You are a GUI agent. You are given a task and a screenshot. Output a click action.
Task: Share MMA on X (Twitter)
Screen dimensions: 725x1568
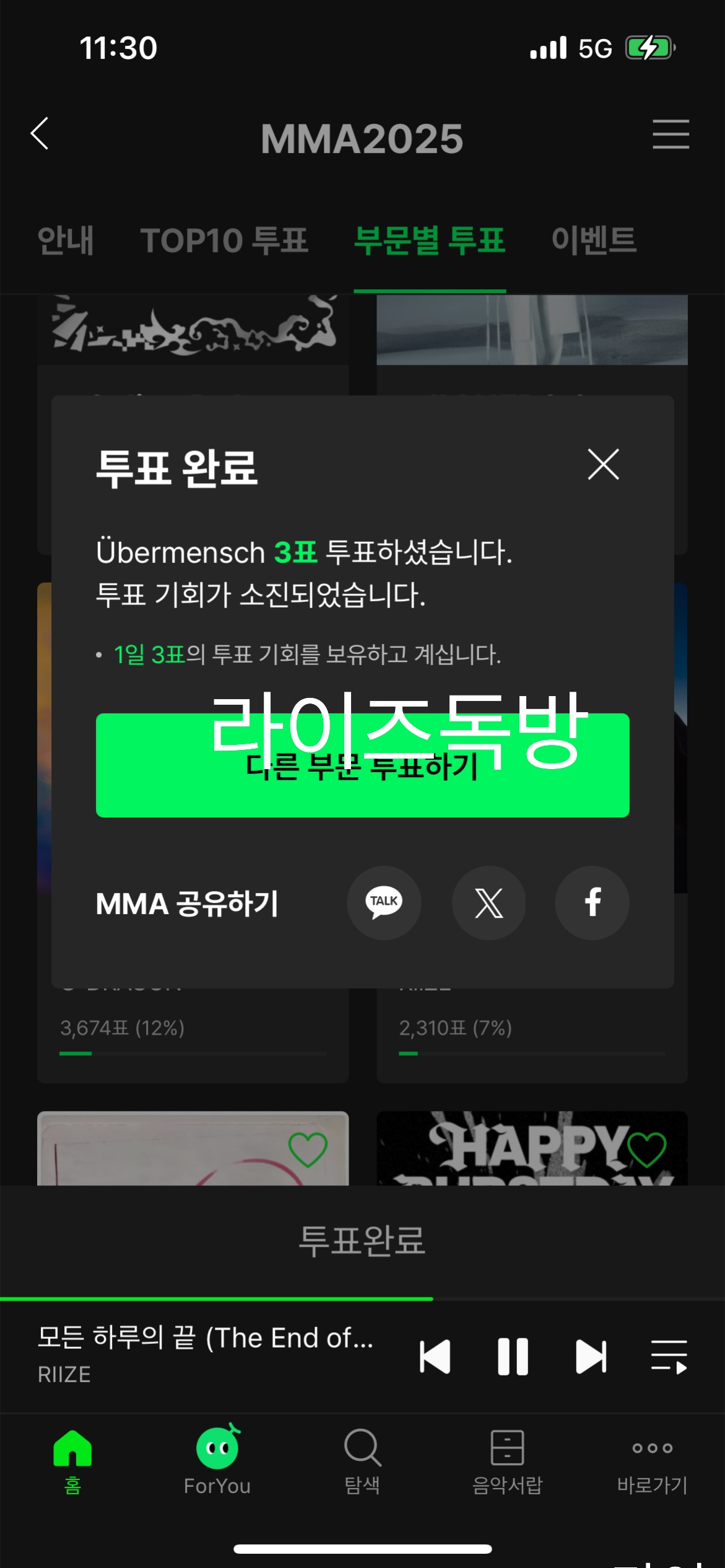[x=488, y=903]
